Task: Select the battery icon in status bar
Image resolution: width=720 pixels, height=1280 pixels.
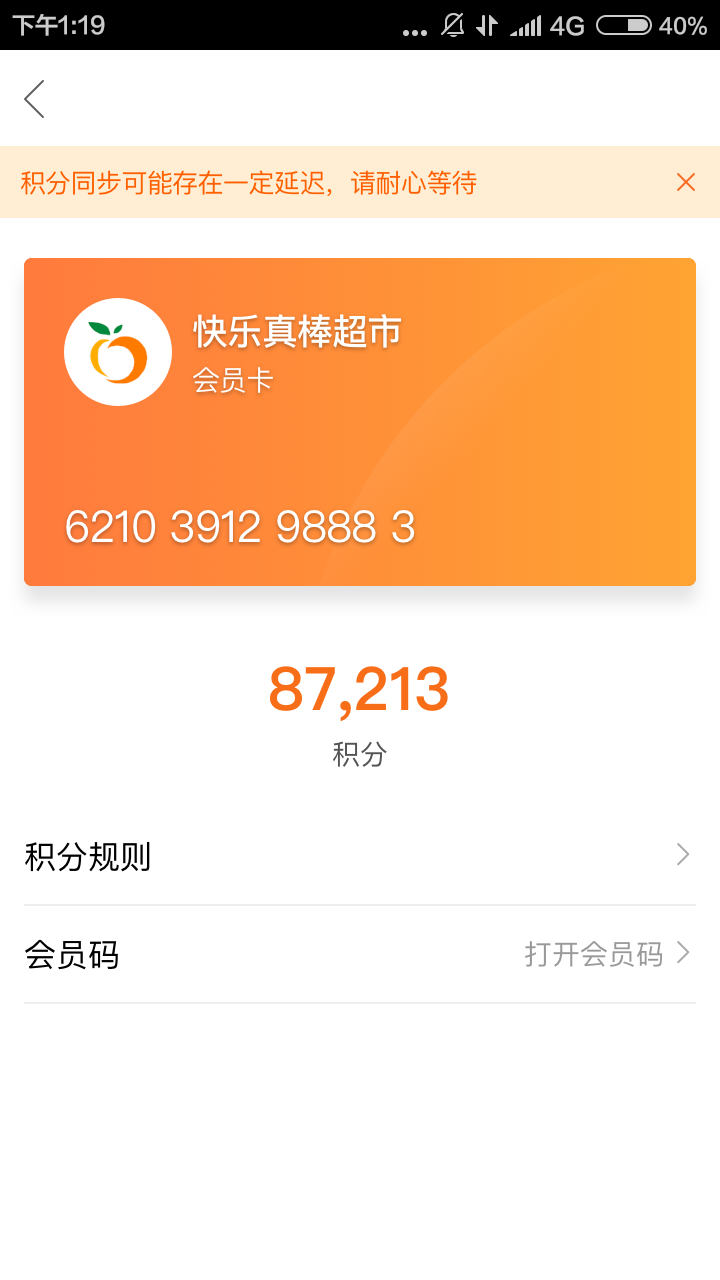Action: pos(625,26)
